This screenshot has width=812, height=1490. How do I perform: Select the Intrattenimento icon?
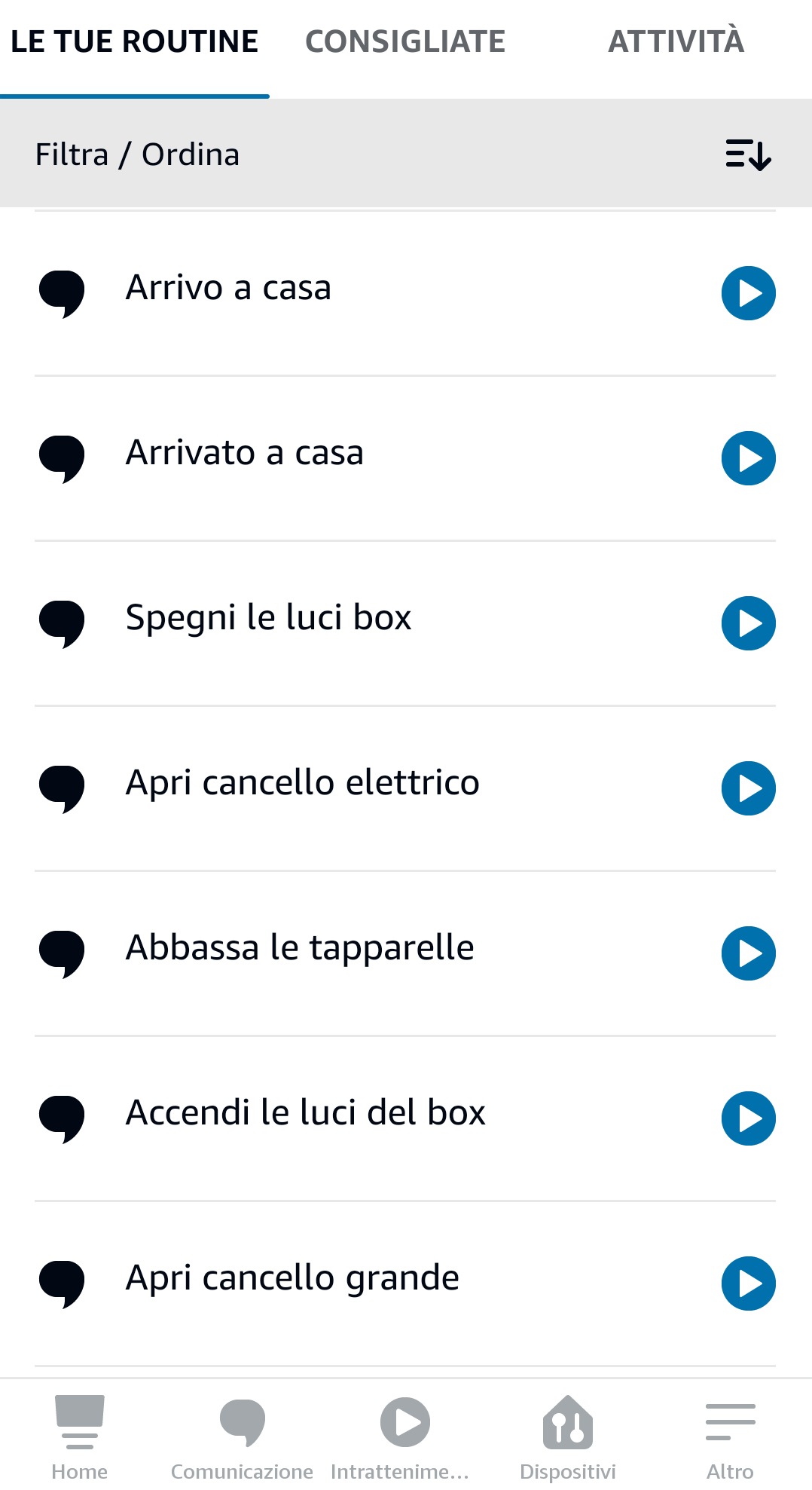point(404,1421)
